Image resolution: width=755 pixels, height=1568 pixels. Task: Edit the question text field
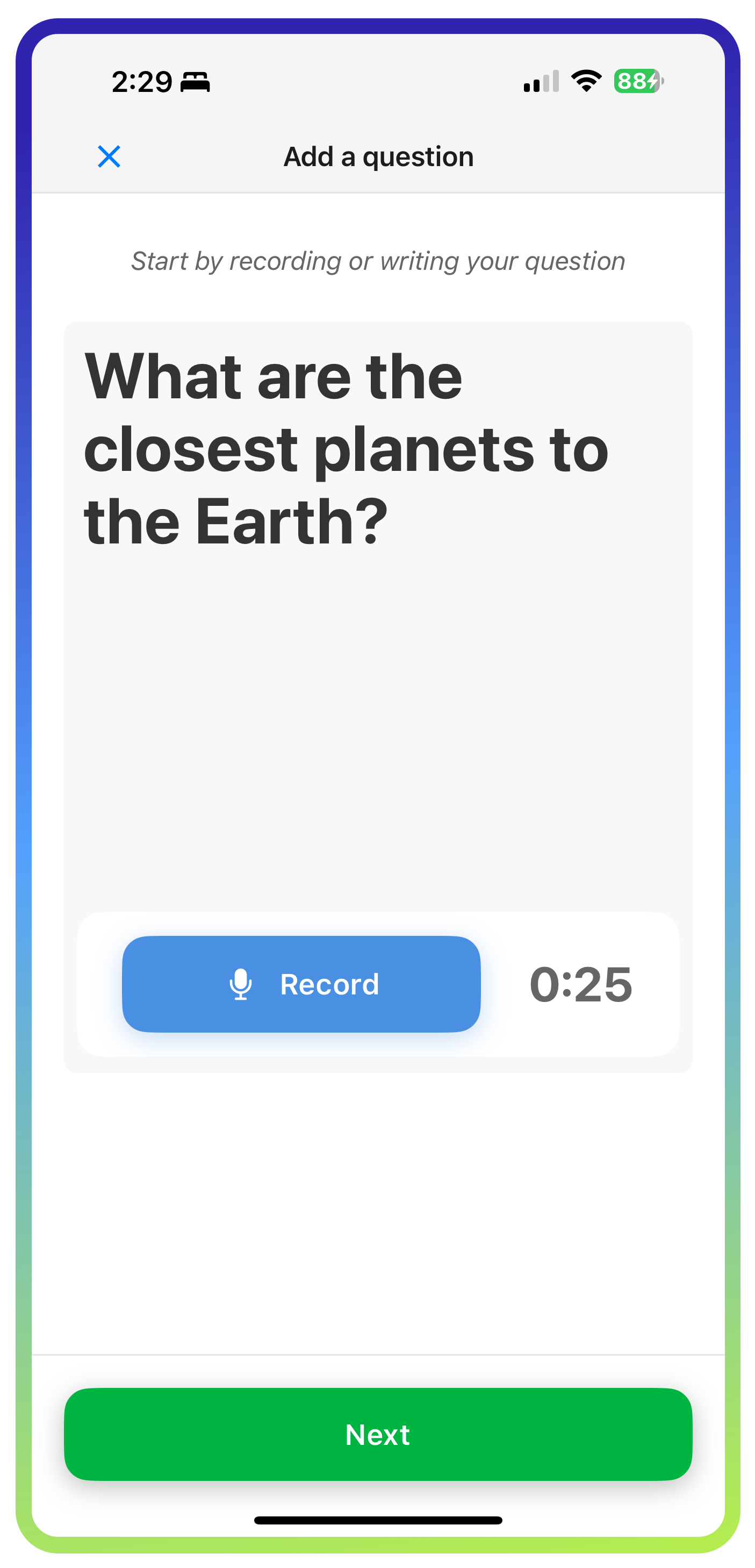pyautogui.click(x=377, y=608)
